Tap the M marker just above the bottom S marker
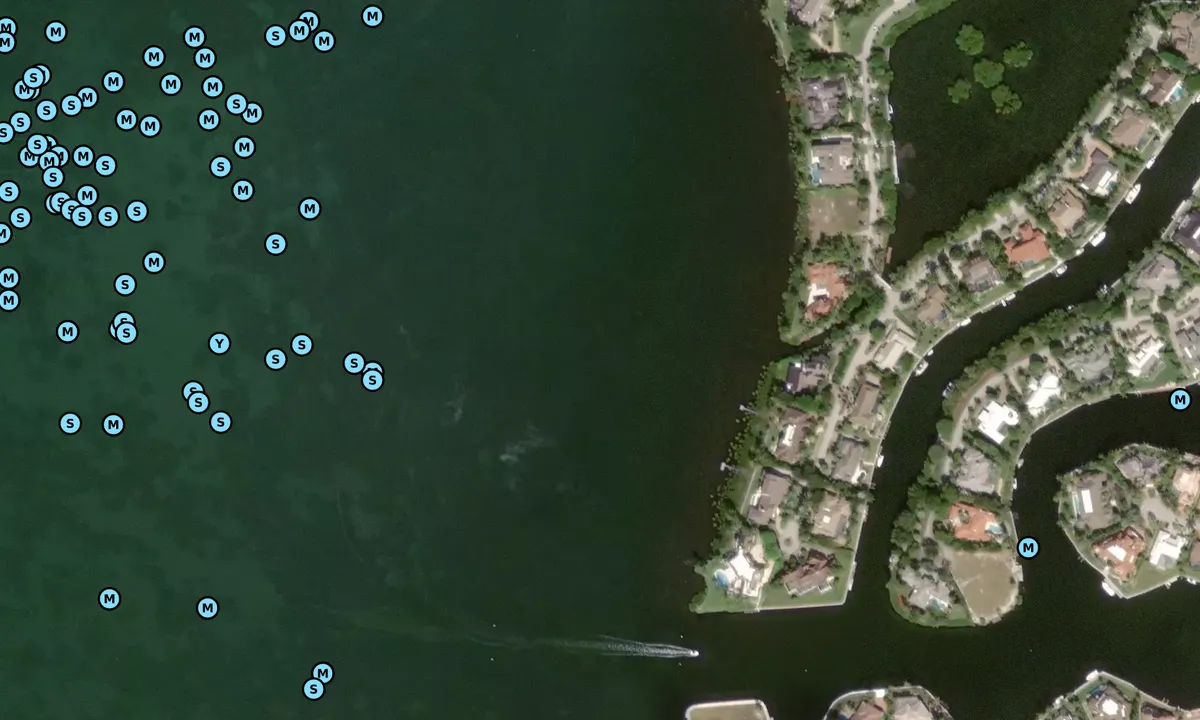Screen dimensions: 1200x720 click(x=322, y=673)
